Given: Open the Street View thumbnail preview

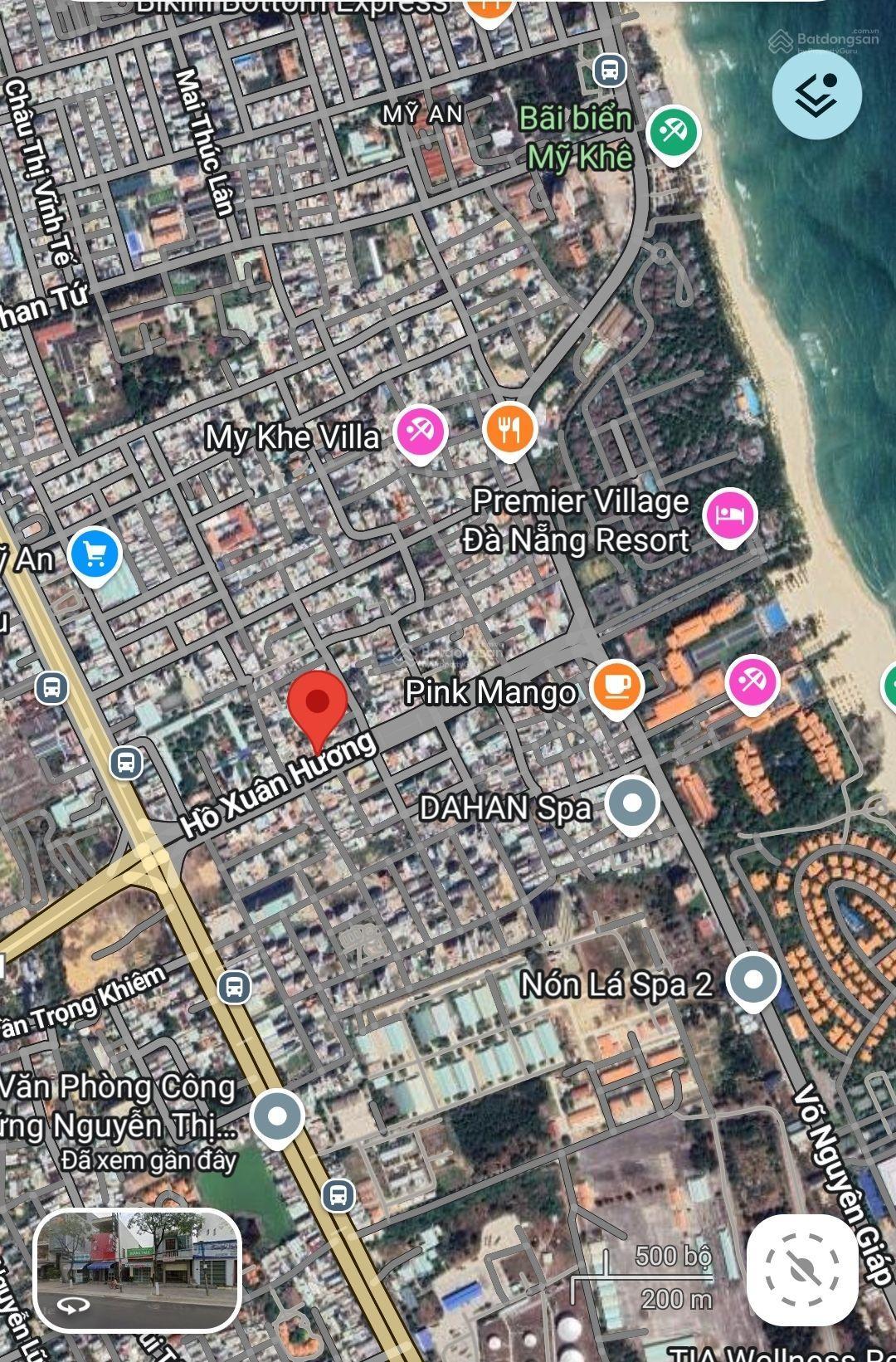Looking at the screenshot, I should click(138, 1271).
